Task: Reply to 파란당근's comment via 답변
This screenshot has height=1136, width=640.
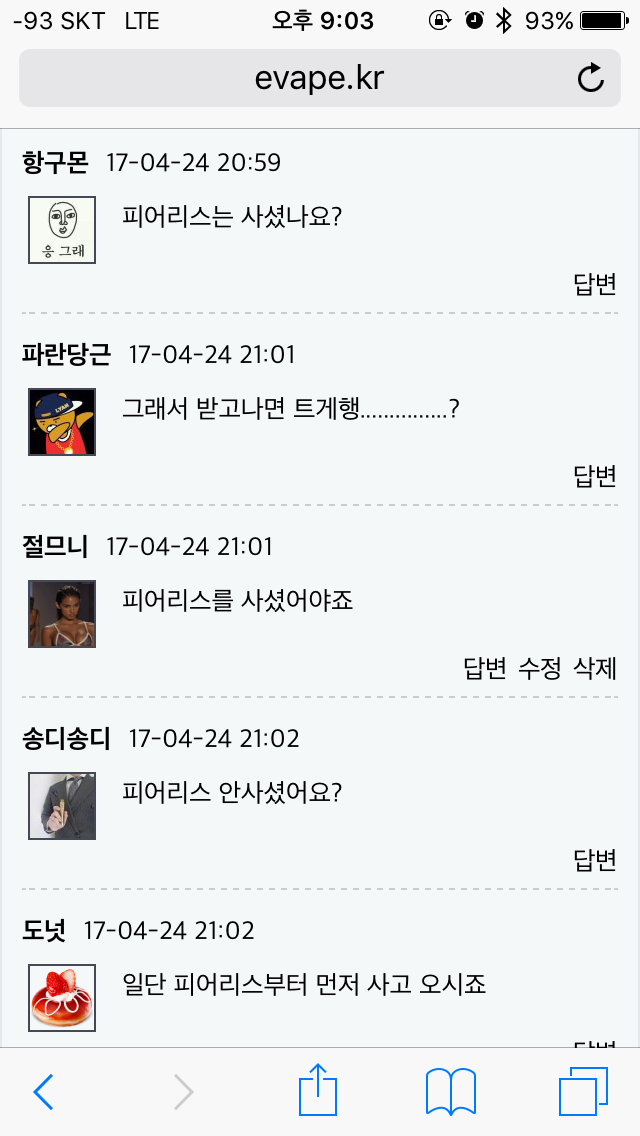Action: point(595,476)
